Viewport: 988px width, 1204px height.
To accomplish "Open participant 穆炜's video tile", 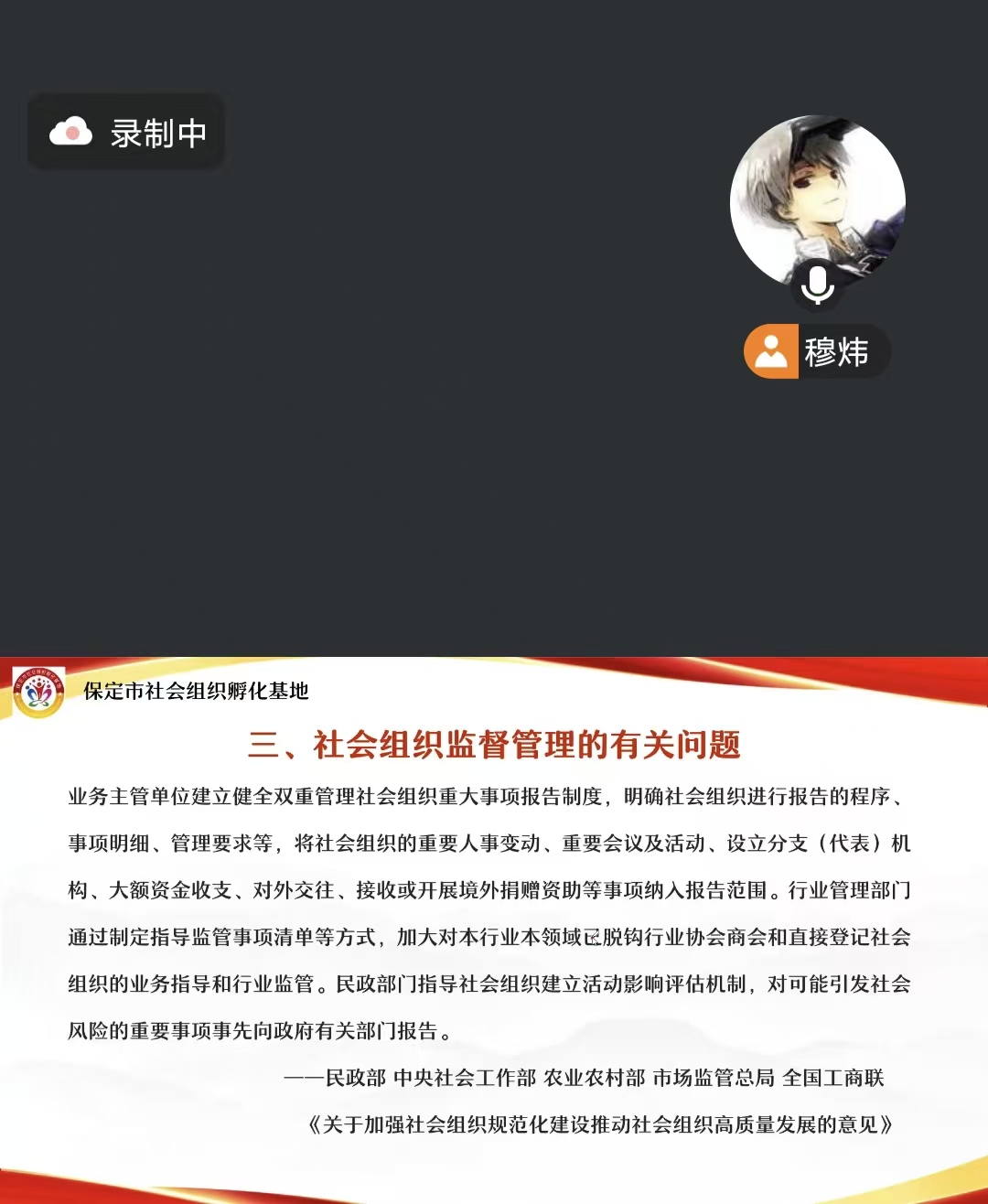I will tap(817, 203).
